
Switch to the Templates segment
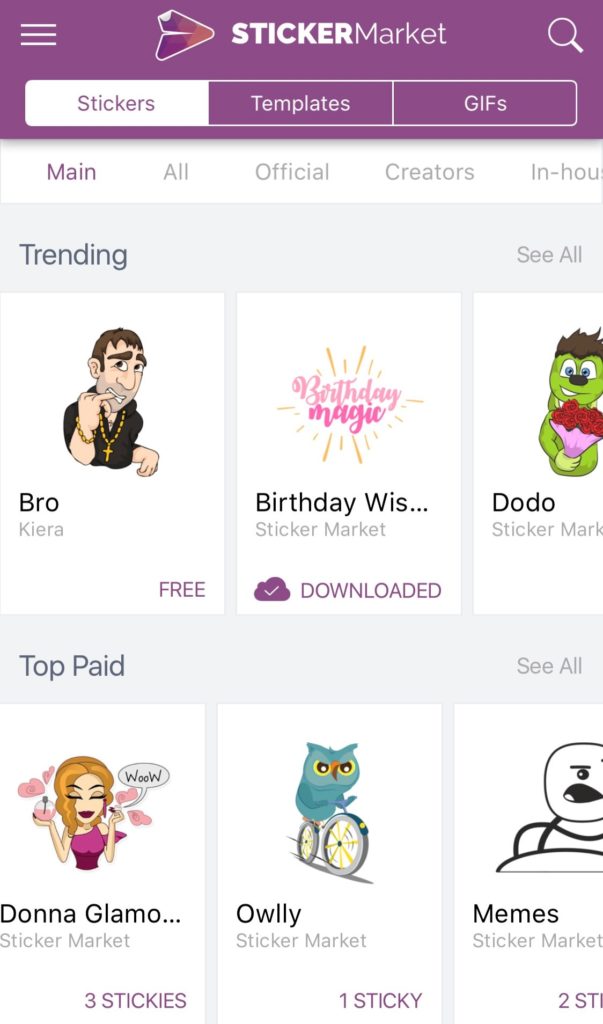[300, 103]
